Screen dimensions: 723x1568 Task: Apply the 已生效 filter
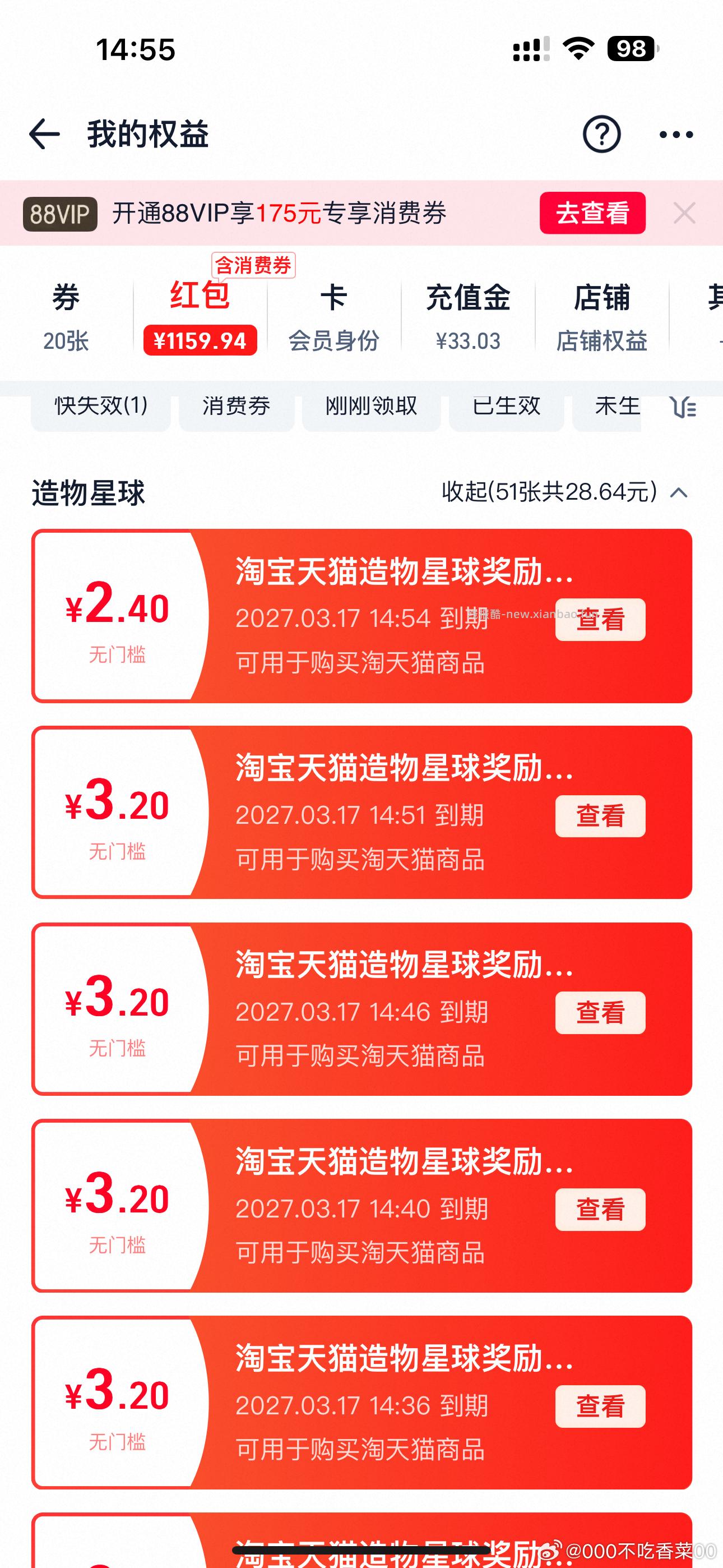[506, 407]
